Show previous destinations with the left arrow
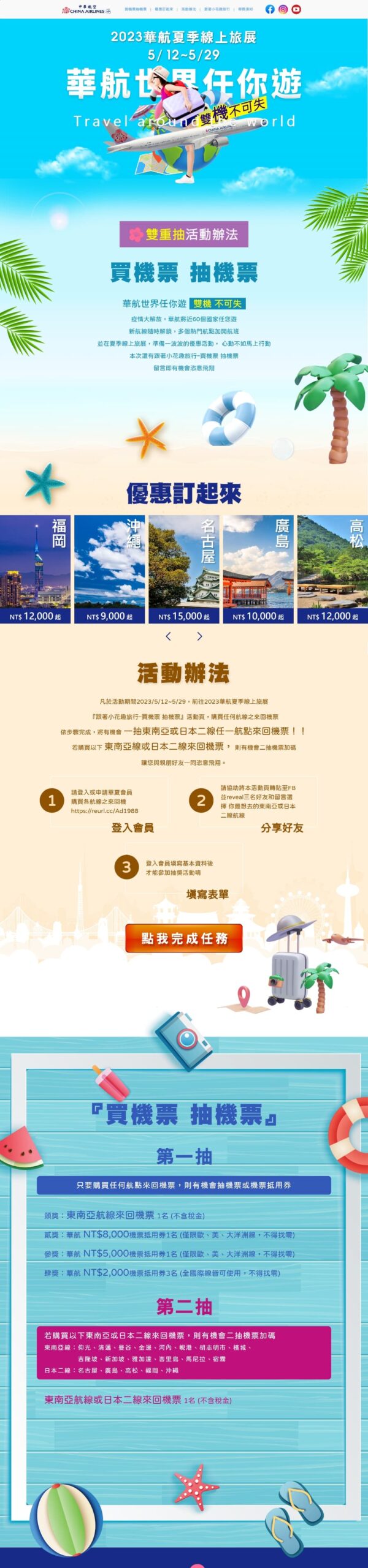Image resolution: width=368 pixels, height=1568 pixels. (x=168, y=636)
